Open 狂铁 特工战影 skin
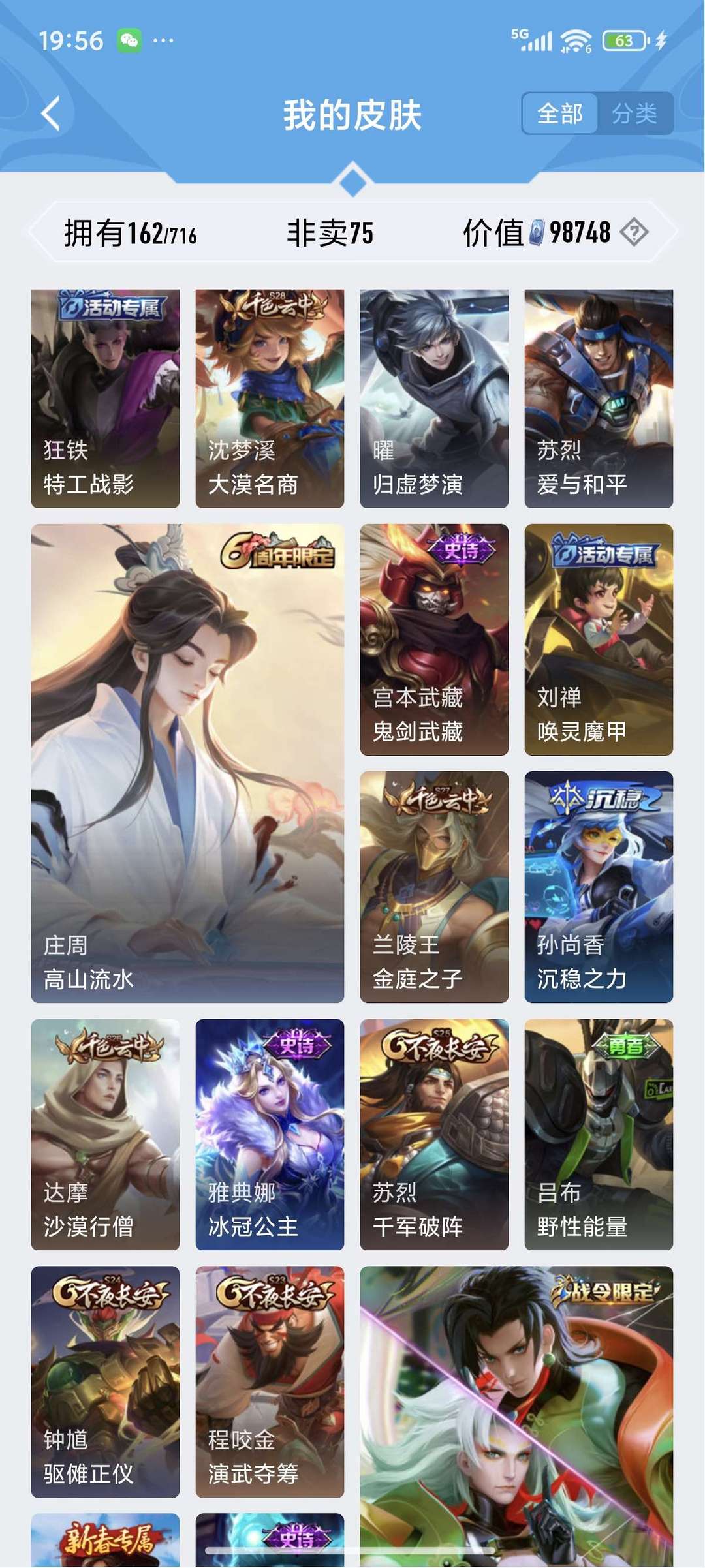The height and width of the screenshot is (1568, 705). [105, 398]
